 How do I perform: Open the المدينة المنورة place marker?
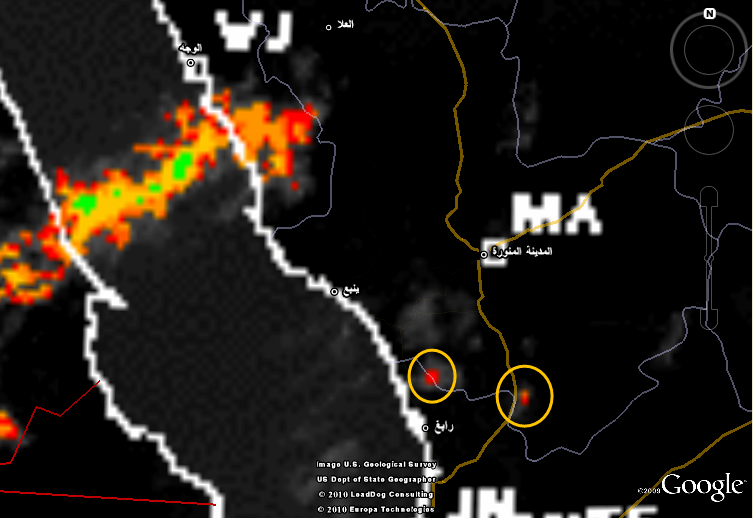pos(484,255)
